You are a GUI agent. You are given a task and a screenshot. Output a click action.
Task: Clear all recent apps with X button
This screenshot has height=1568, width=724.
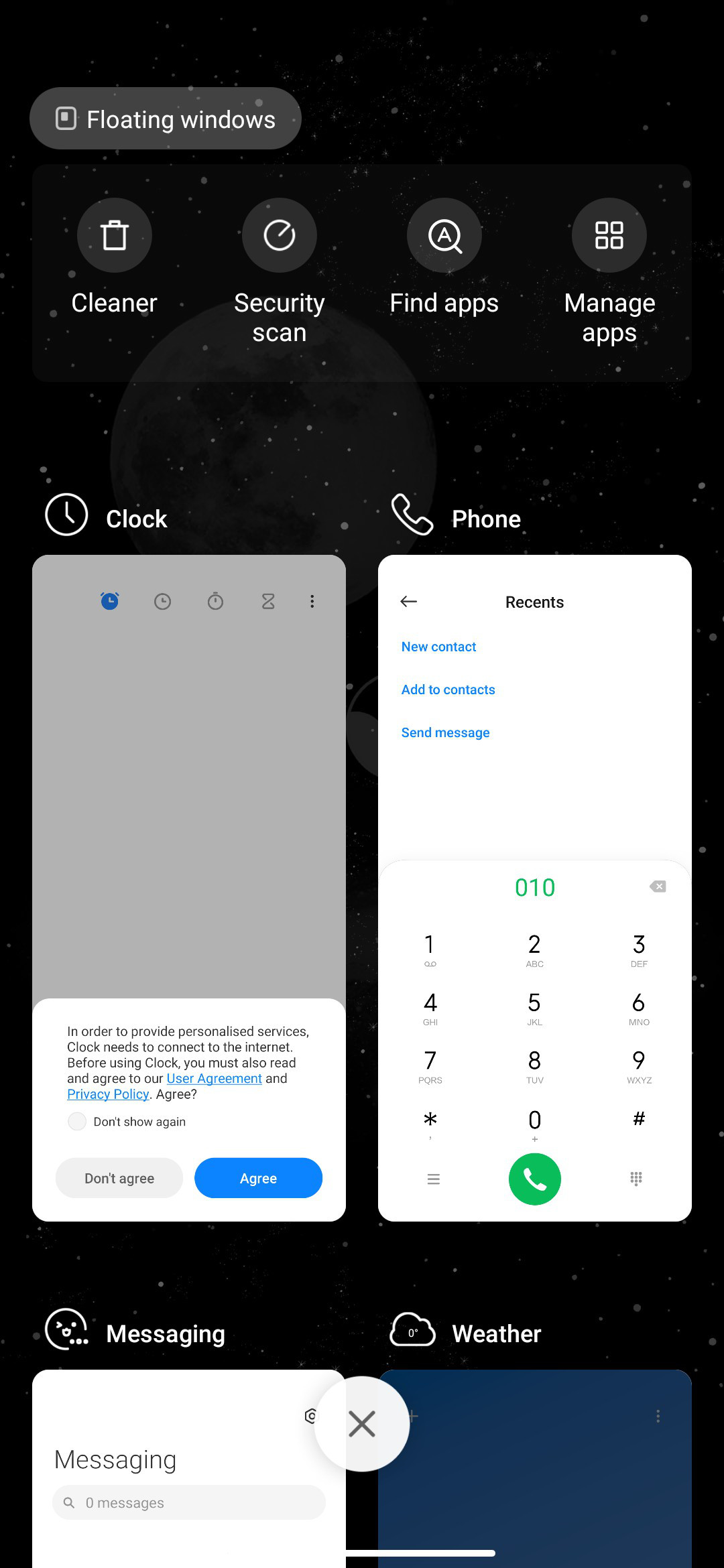point(362,1424)
